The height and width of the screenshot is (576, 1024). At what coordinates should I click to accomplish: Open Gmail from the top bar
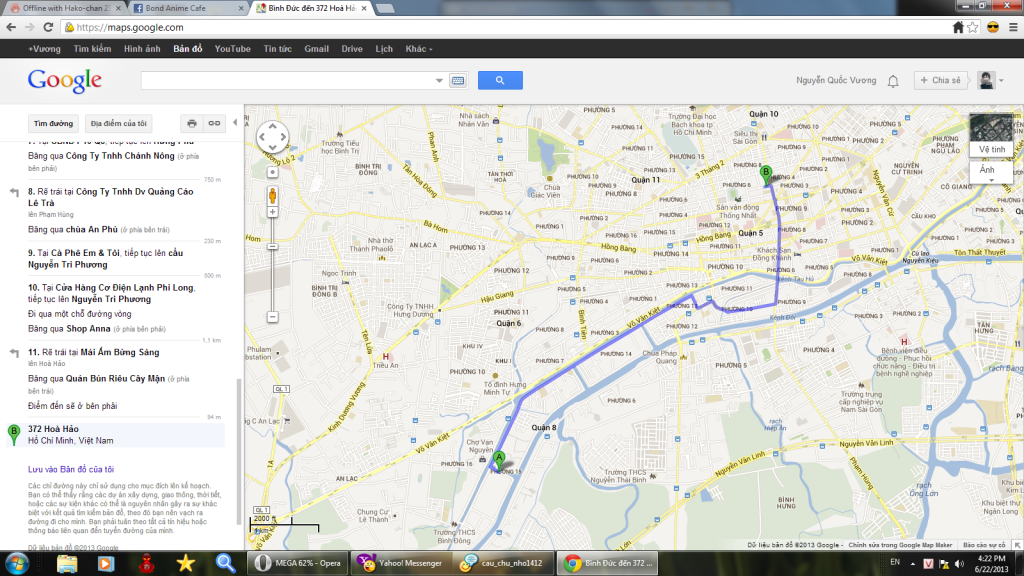316,48
